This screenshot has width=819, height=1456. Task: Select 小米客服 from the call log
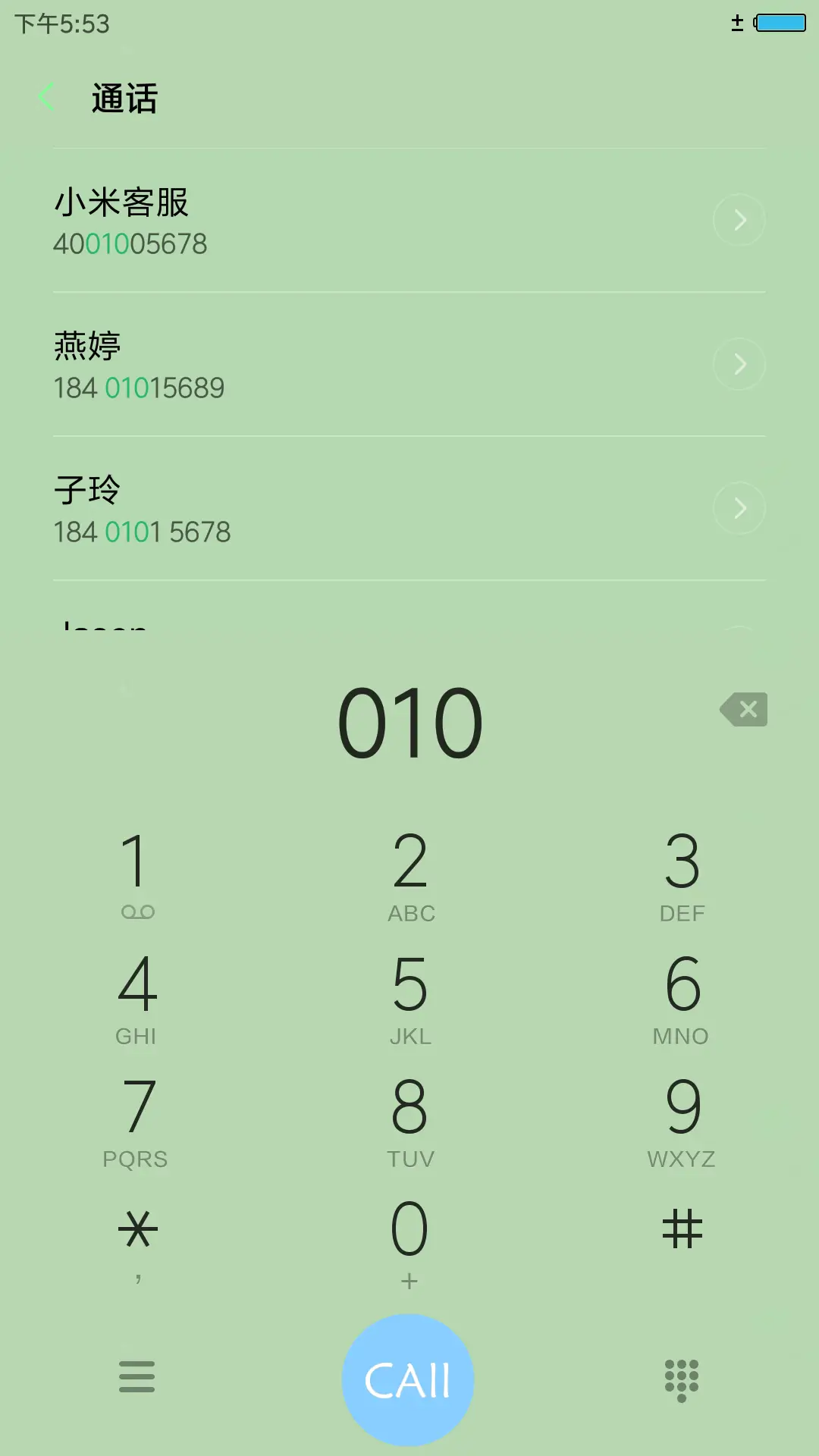tap(303, 220)
